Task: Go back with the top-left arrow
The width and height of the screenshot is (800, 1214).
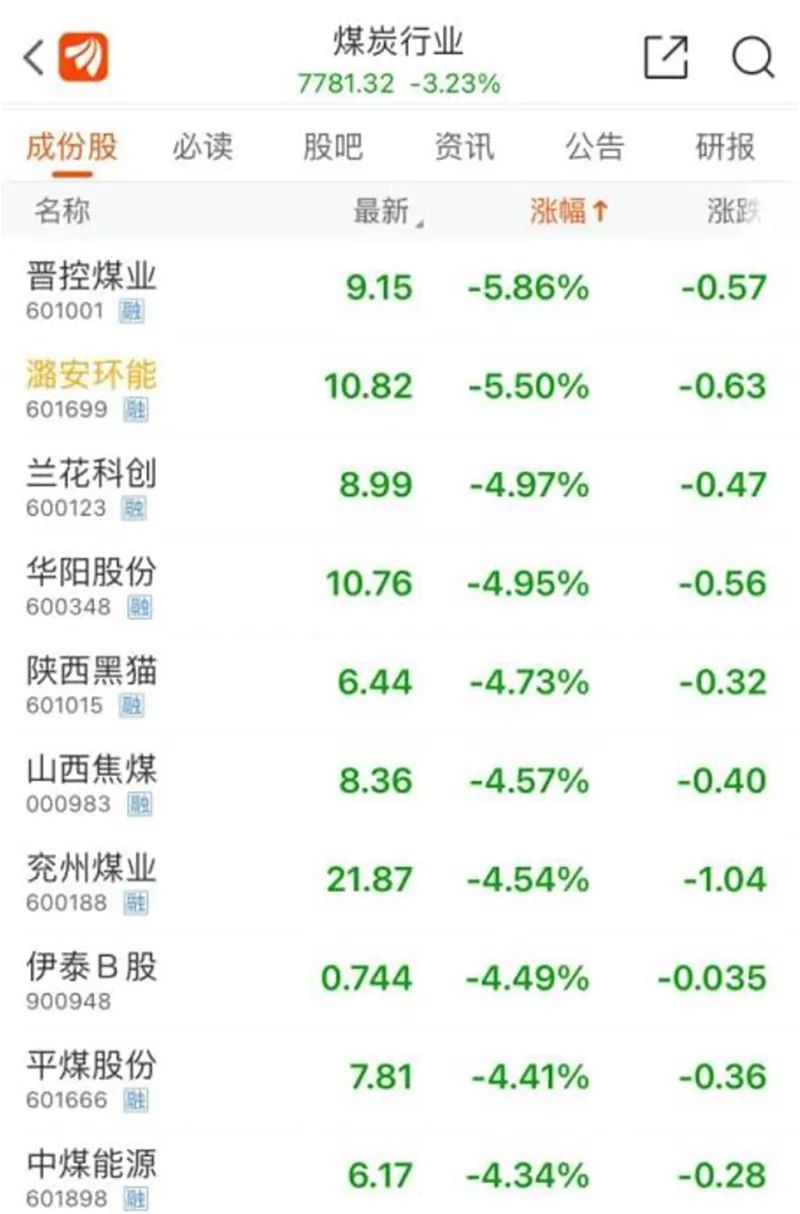Action: 34,58
